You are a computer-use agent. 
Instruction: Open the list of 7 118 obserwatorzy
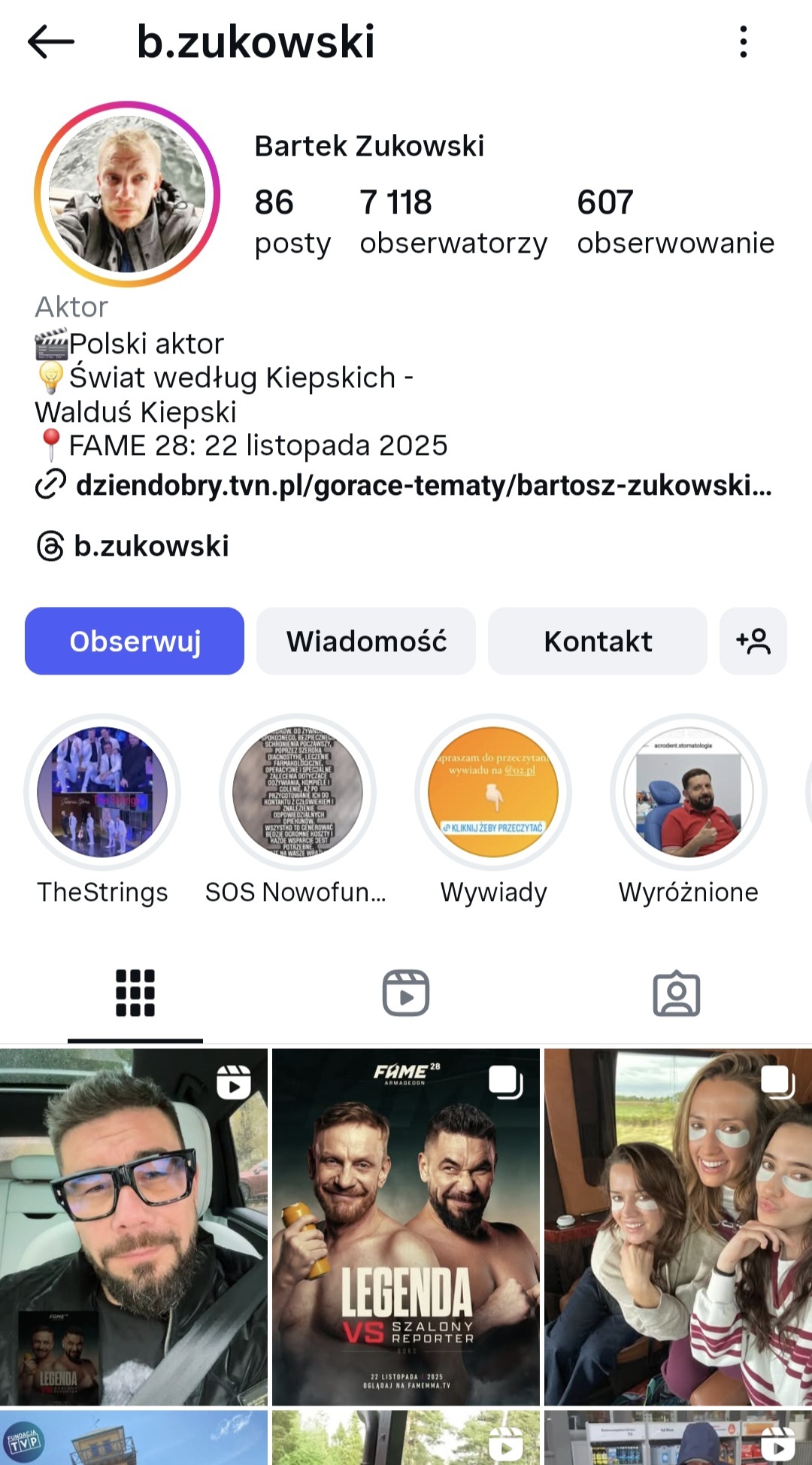click(453, 222)
